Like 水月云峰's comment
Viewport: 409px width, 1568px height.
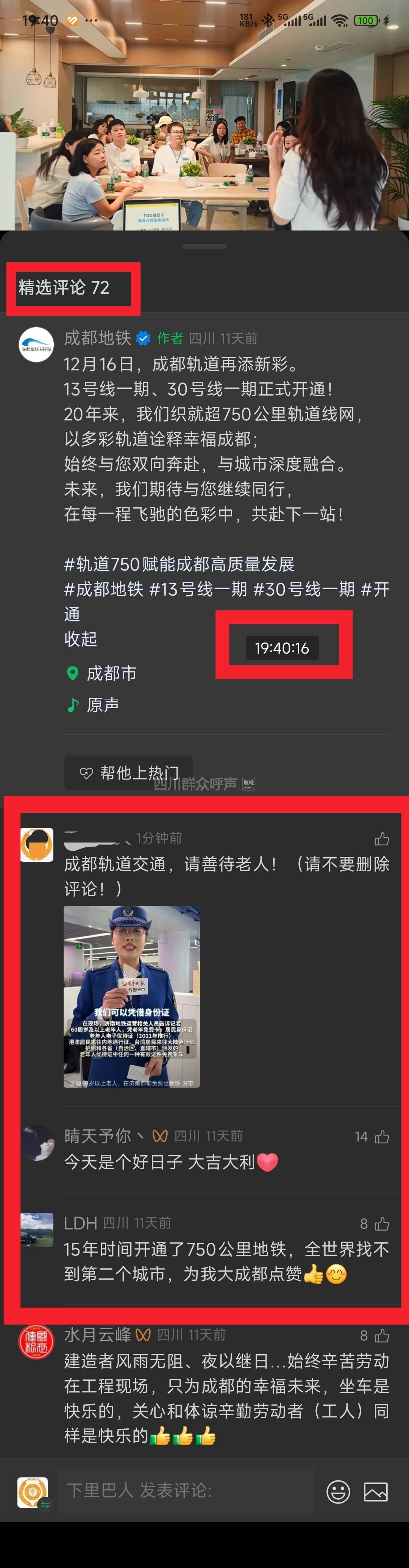tap(382, 1336)
